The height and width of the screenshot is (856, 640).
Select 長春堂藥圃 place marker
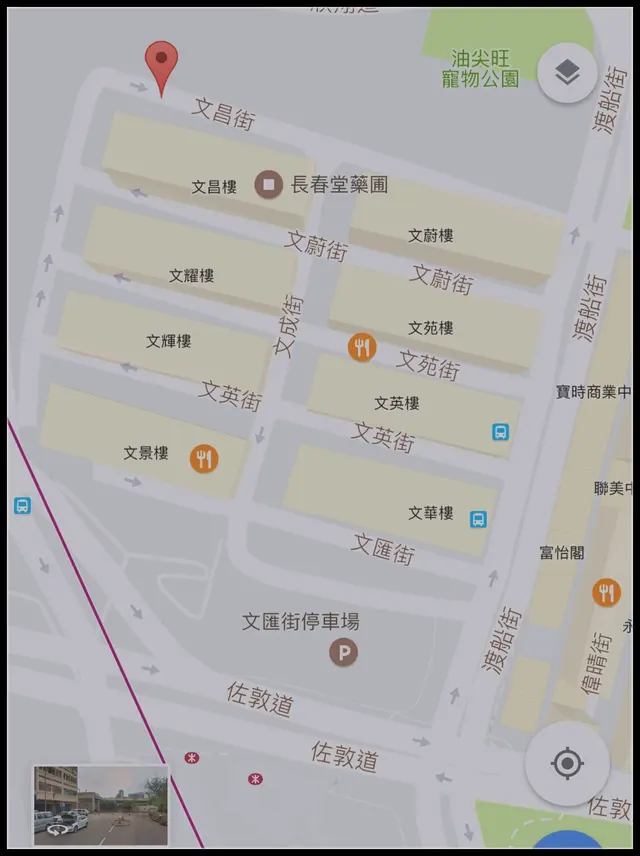268,184
